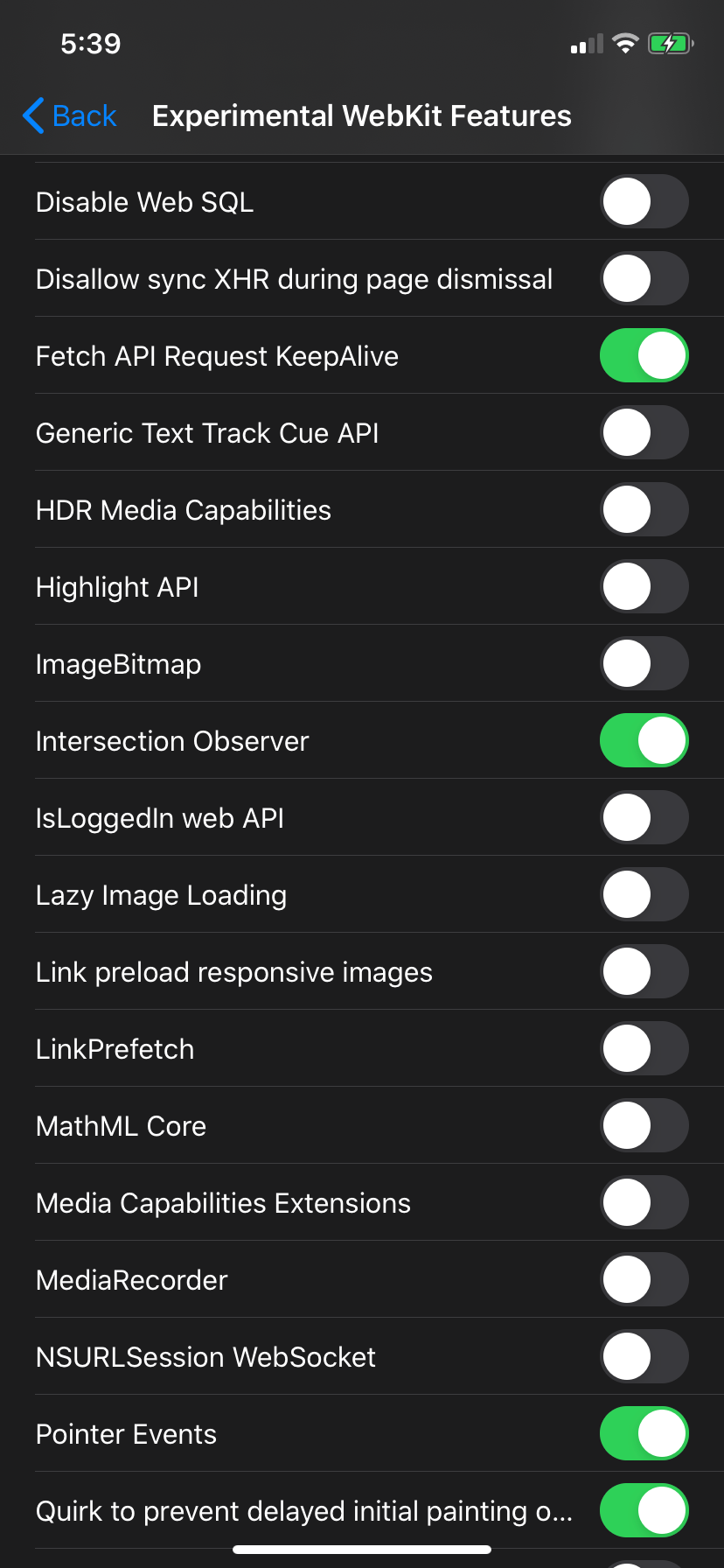Enable Disable Web SQL
Image resolution: width=724 pixels, height=1568 pixels.
pyautogui.click(x=644, y=201)
